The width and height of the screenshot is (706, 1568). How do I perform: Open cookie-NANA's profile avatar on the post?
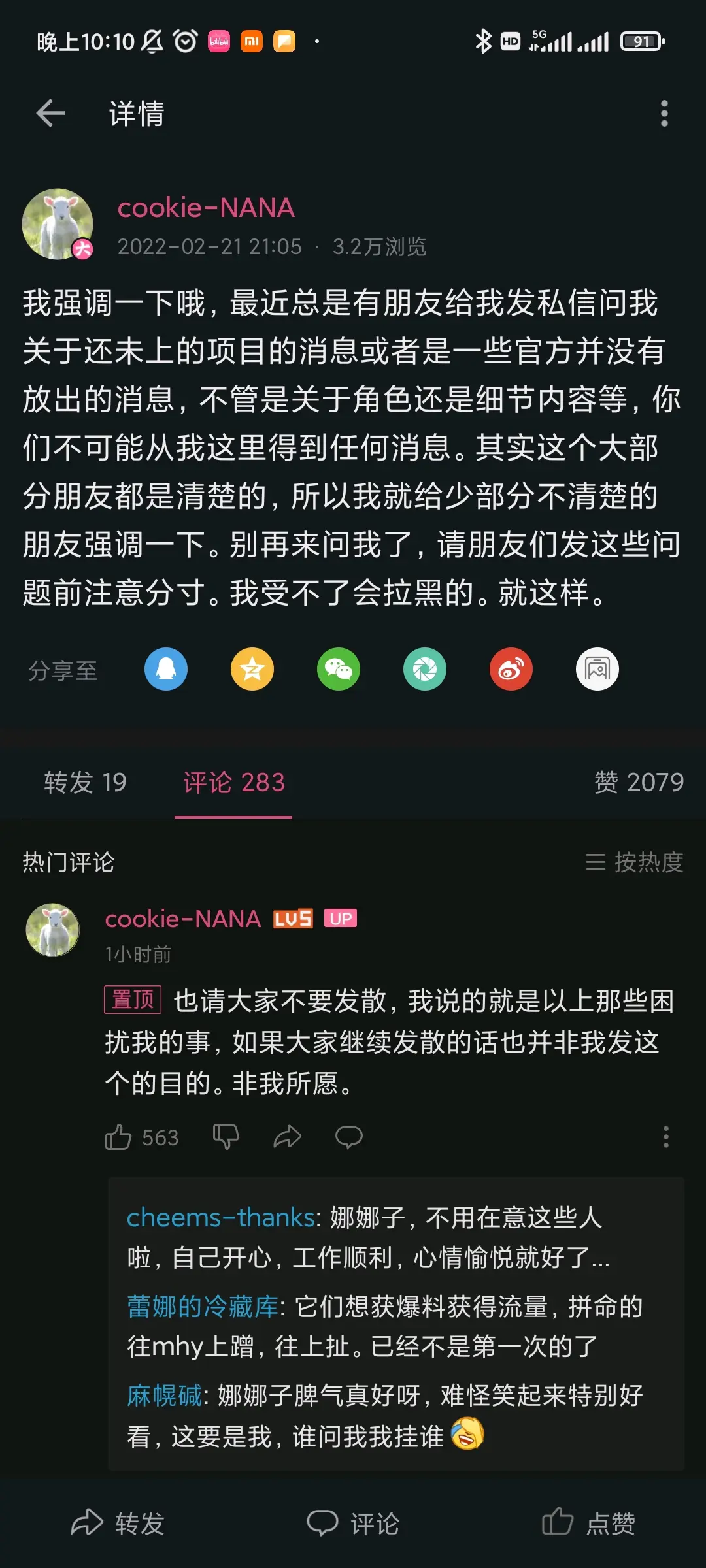coord(58,224)
